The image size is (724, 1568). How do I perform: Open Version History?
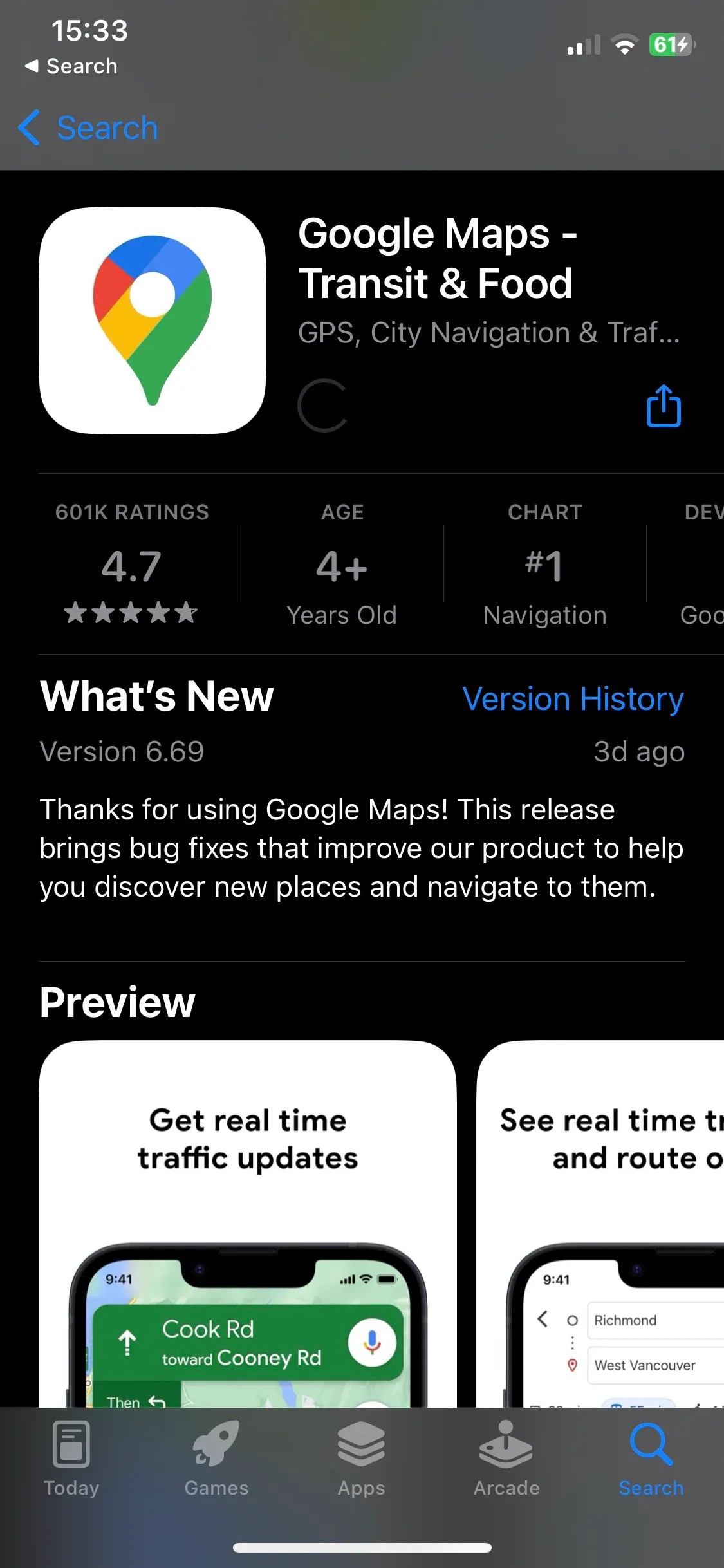click(x=573, y=699)
